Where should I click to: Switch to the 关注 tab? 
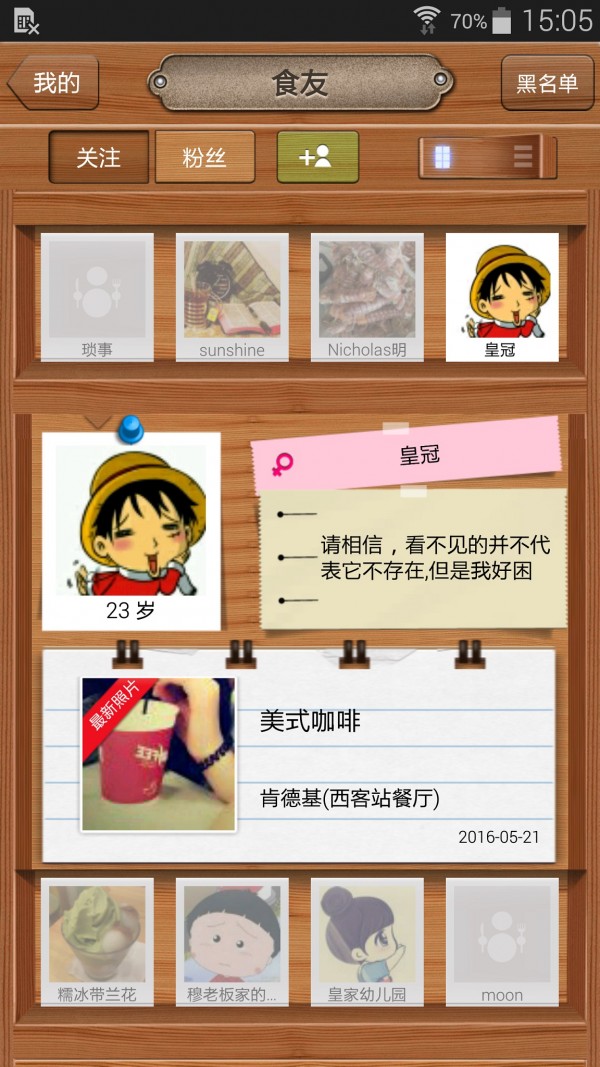pyautogui.click(x=98, y=157)
